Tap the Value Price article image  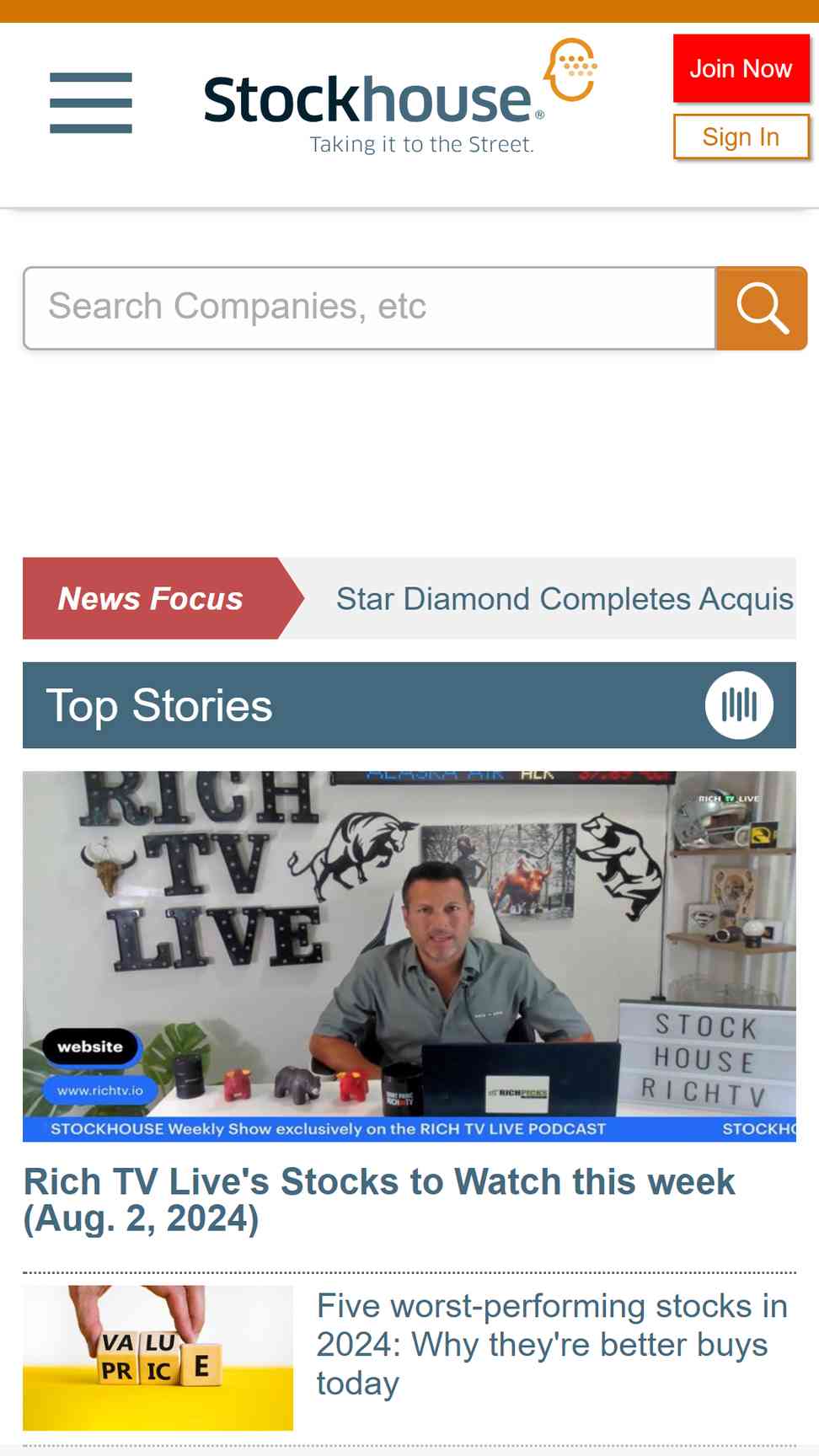point(158,1357)
